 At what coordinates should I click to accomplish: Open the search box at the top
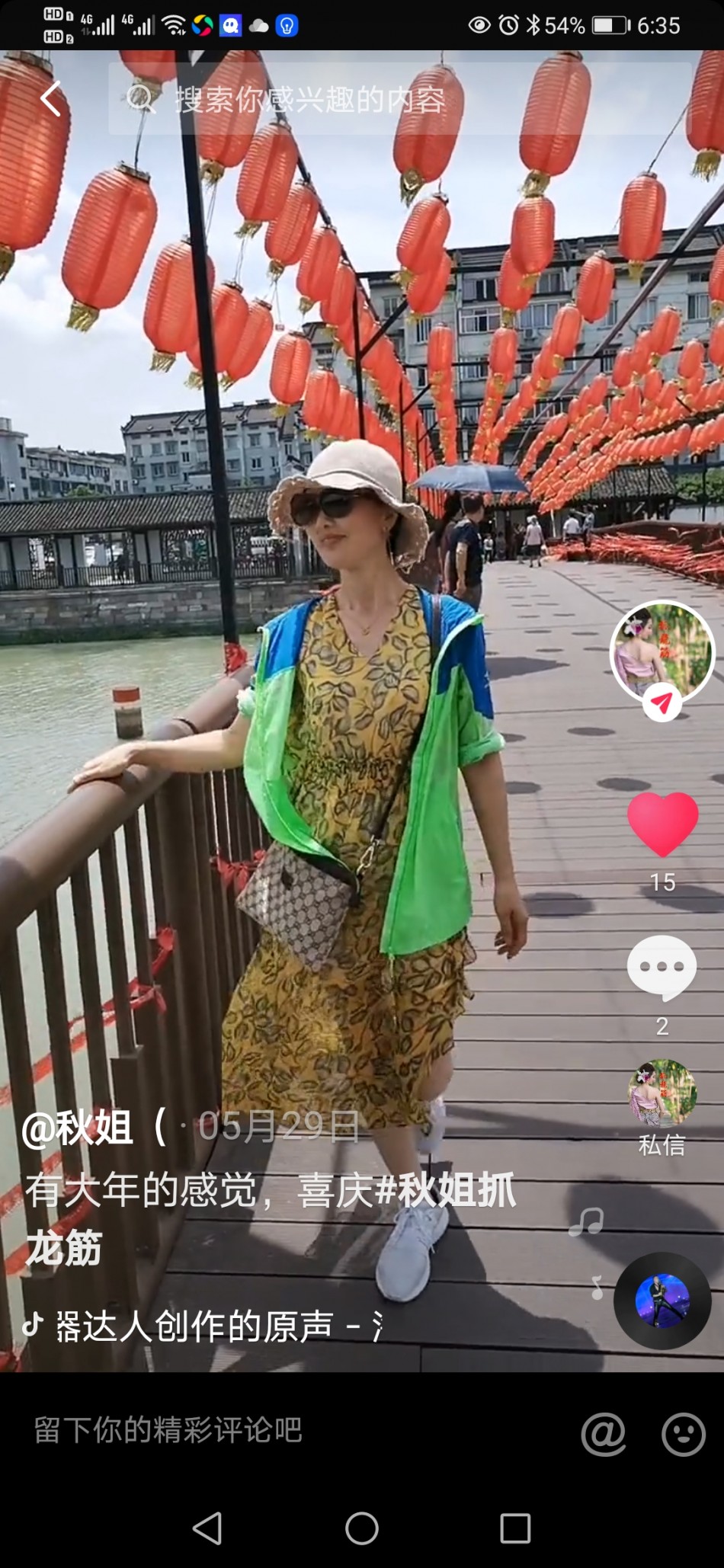pos(396,100)
